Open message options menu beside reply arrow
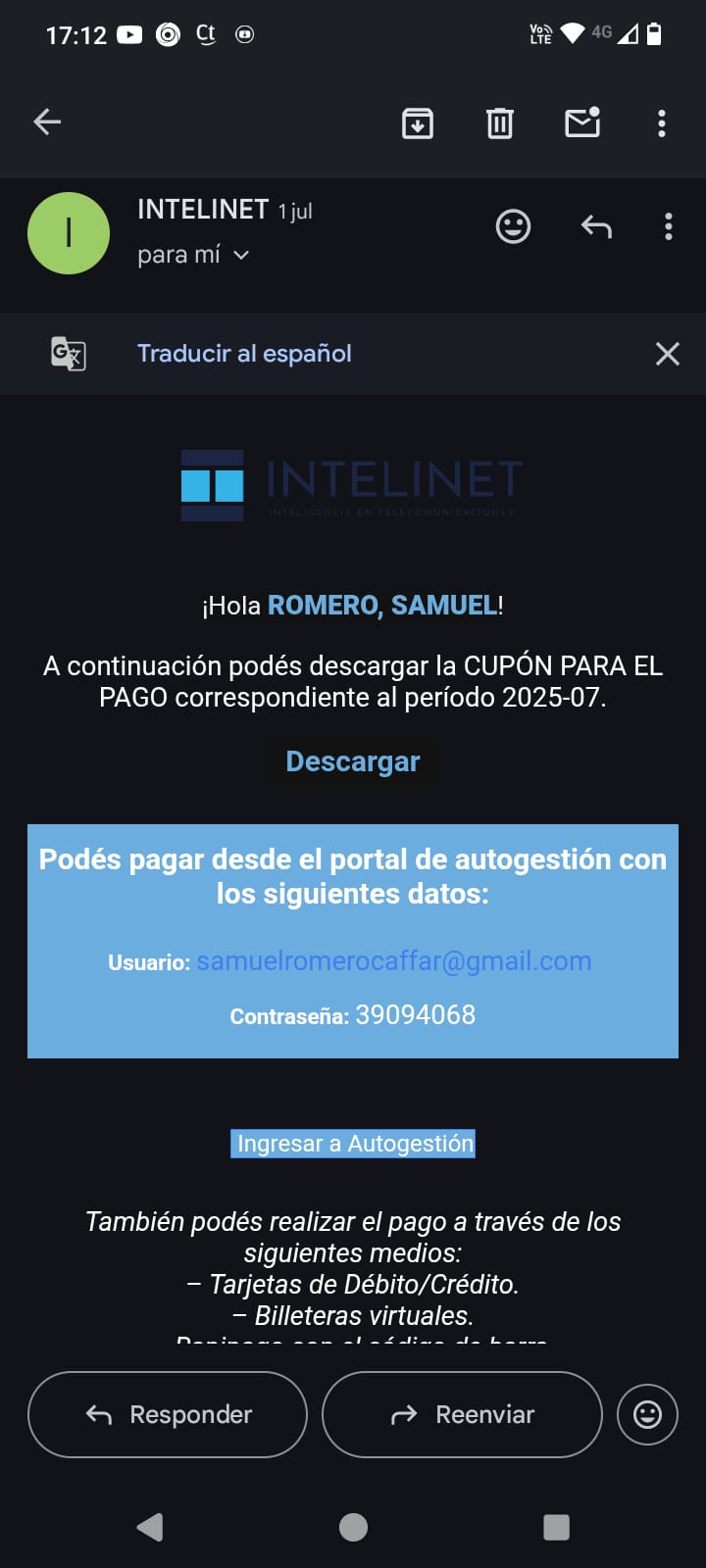The width and height of the screenshot is (706, 1568). (x=669, y=227)
